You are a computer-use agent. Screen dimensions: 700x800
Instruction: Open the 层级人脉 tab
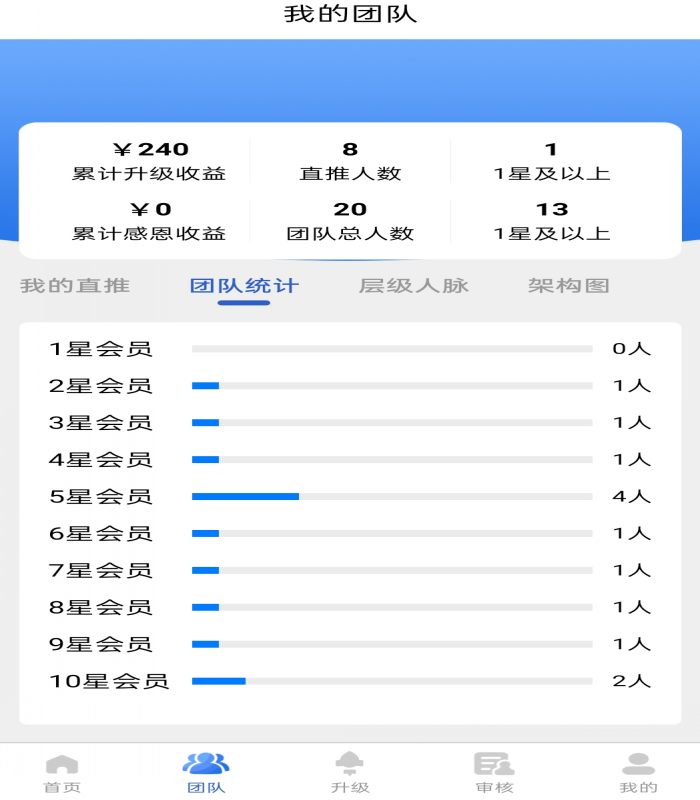pos(414,286)
